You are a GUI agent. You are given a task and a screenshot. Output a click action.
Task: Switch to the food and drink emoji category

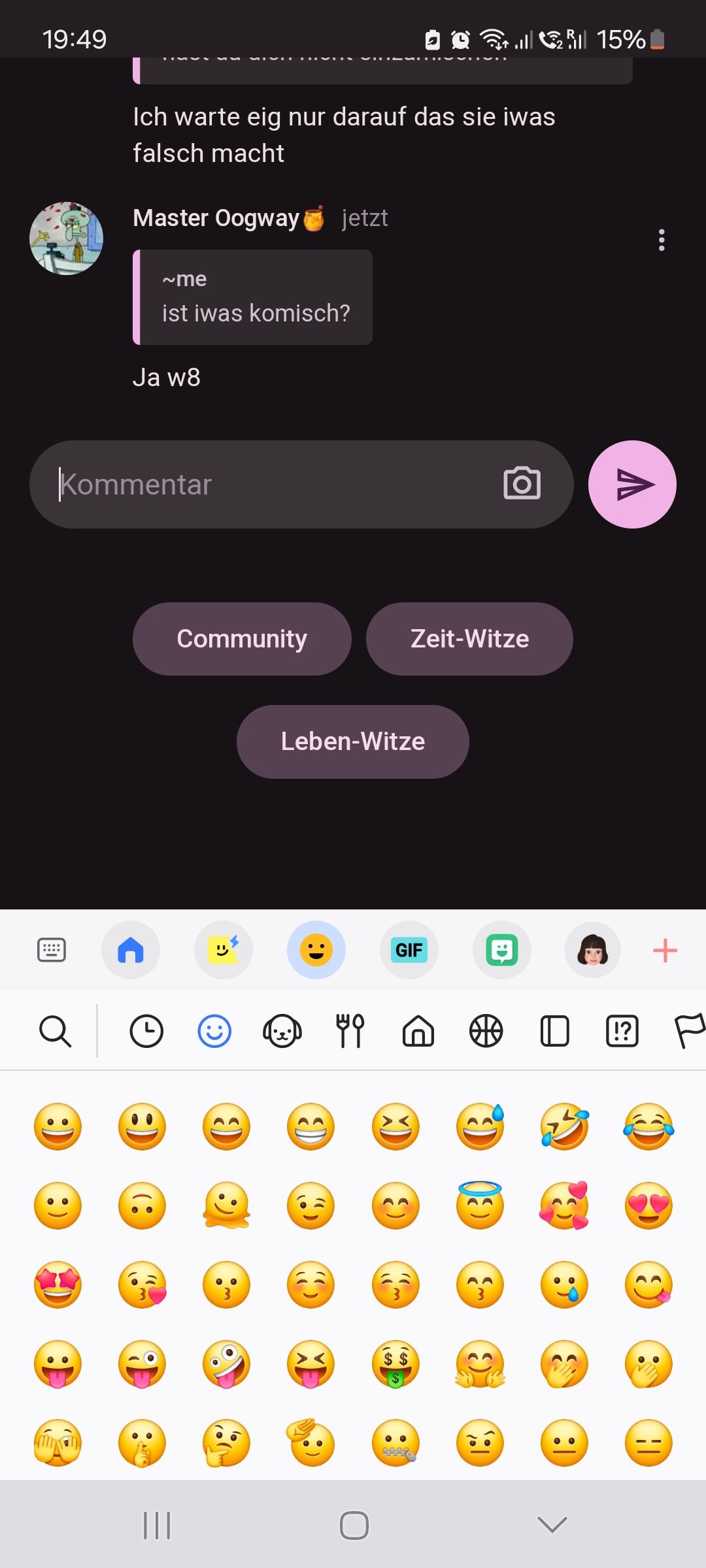coord(350,1032)
